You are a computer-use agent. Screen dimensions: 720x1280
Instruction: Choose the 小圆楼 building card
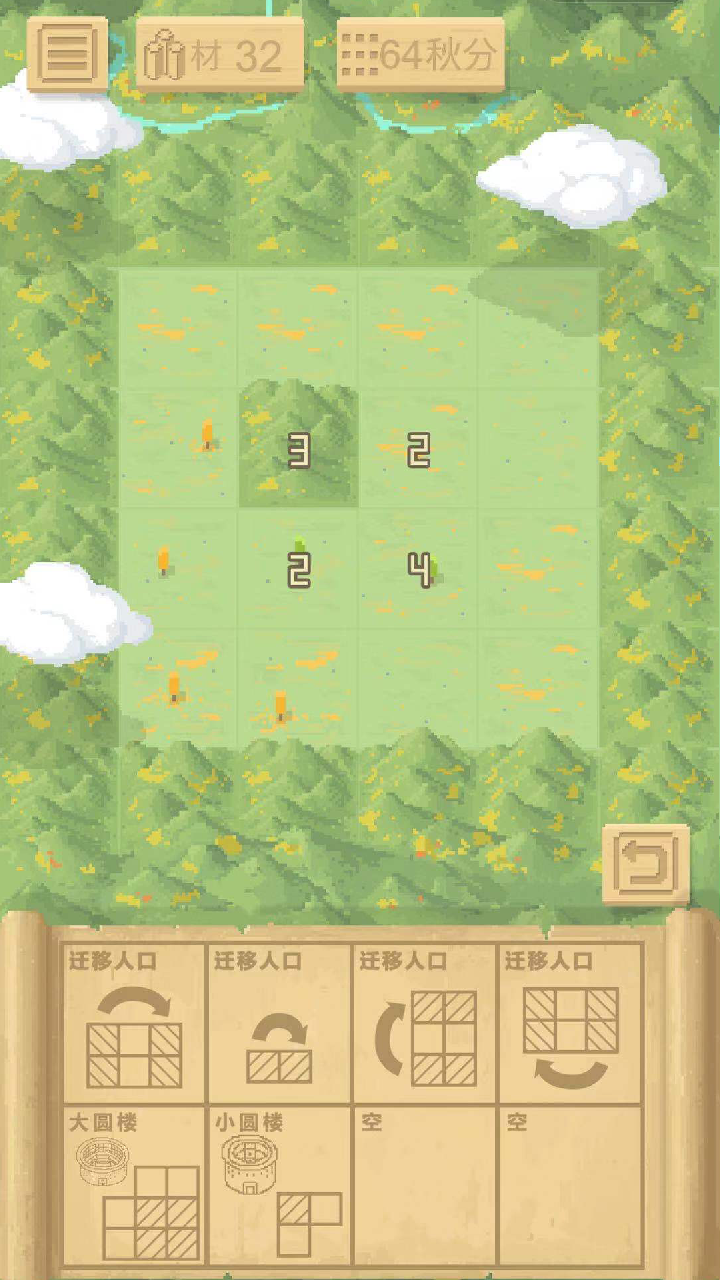pos(279,1186)
